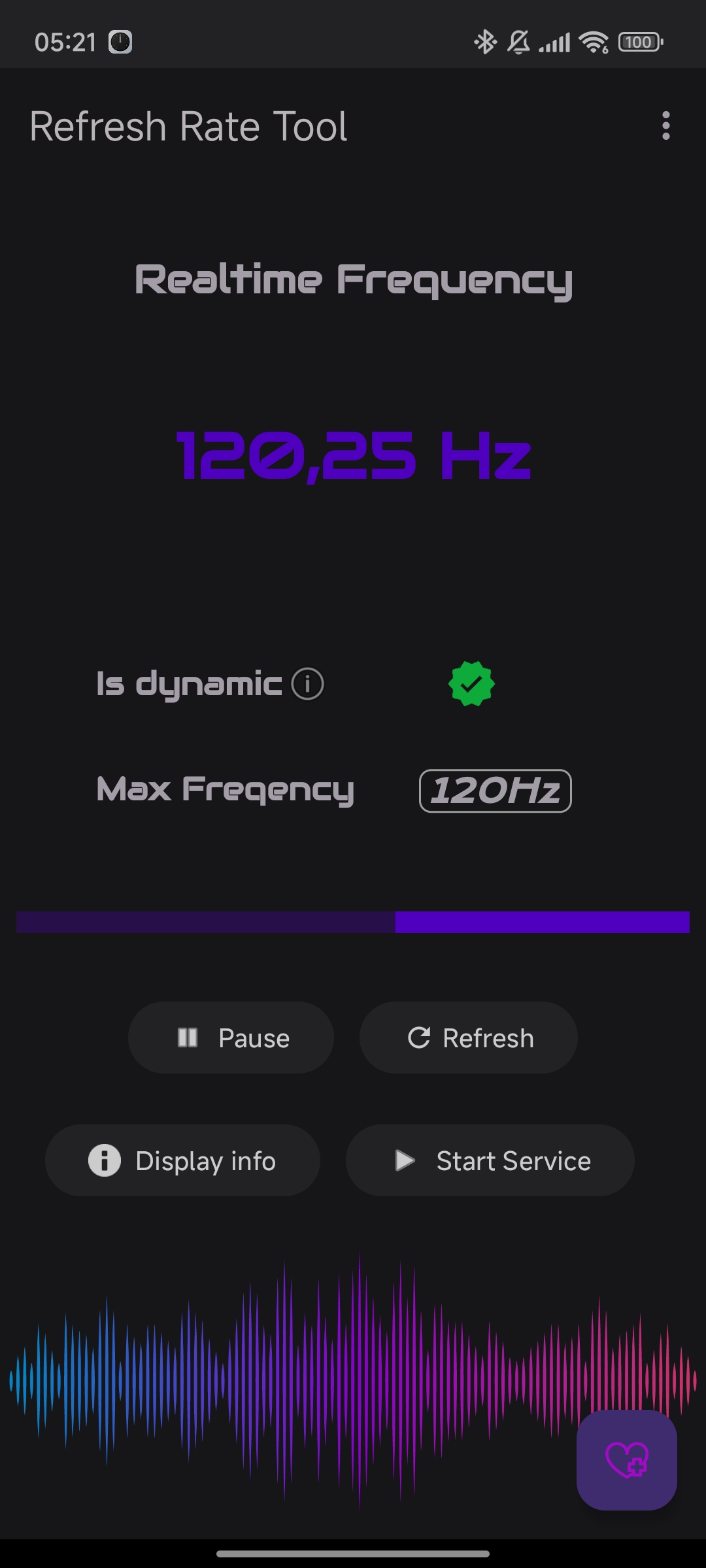Image resolution: width=706 pixels, height=1568 pixels.
Task: Hit the Refresh button
Action: pos(468,1037)
